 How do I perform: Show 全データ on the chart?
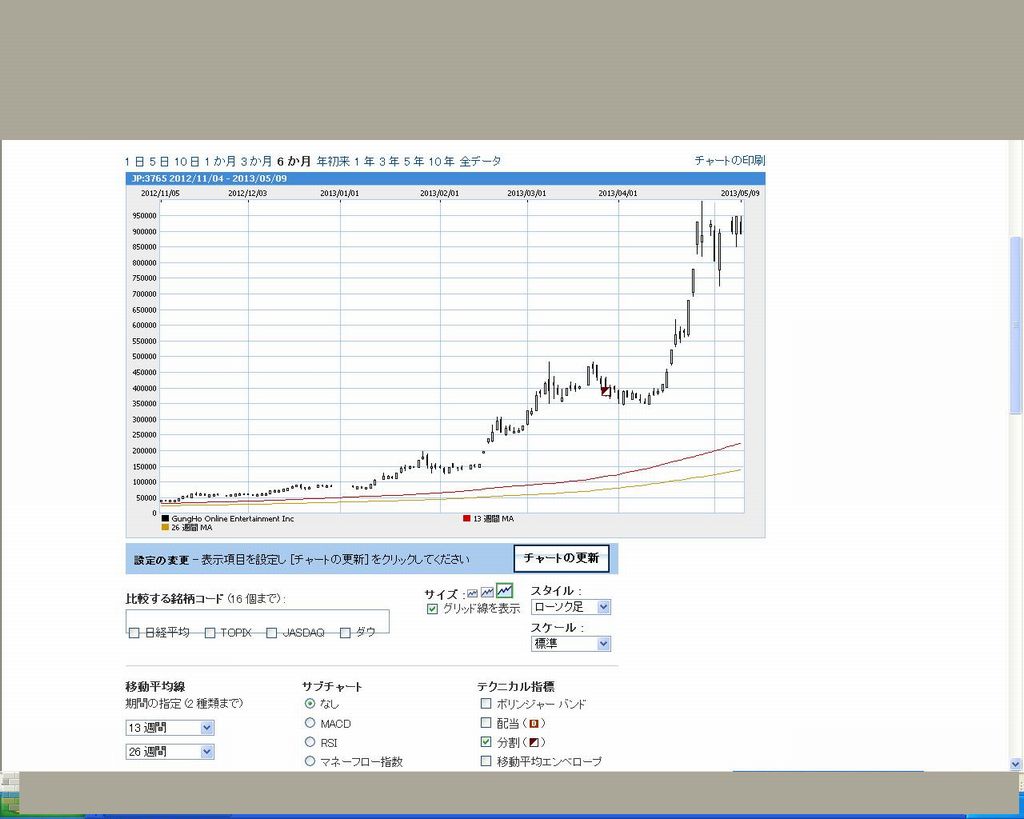(480, 161)
